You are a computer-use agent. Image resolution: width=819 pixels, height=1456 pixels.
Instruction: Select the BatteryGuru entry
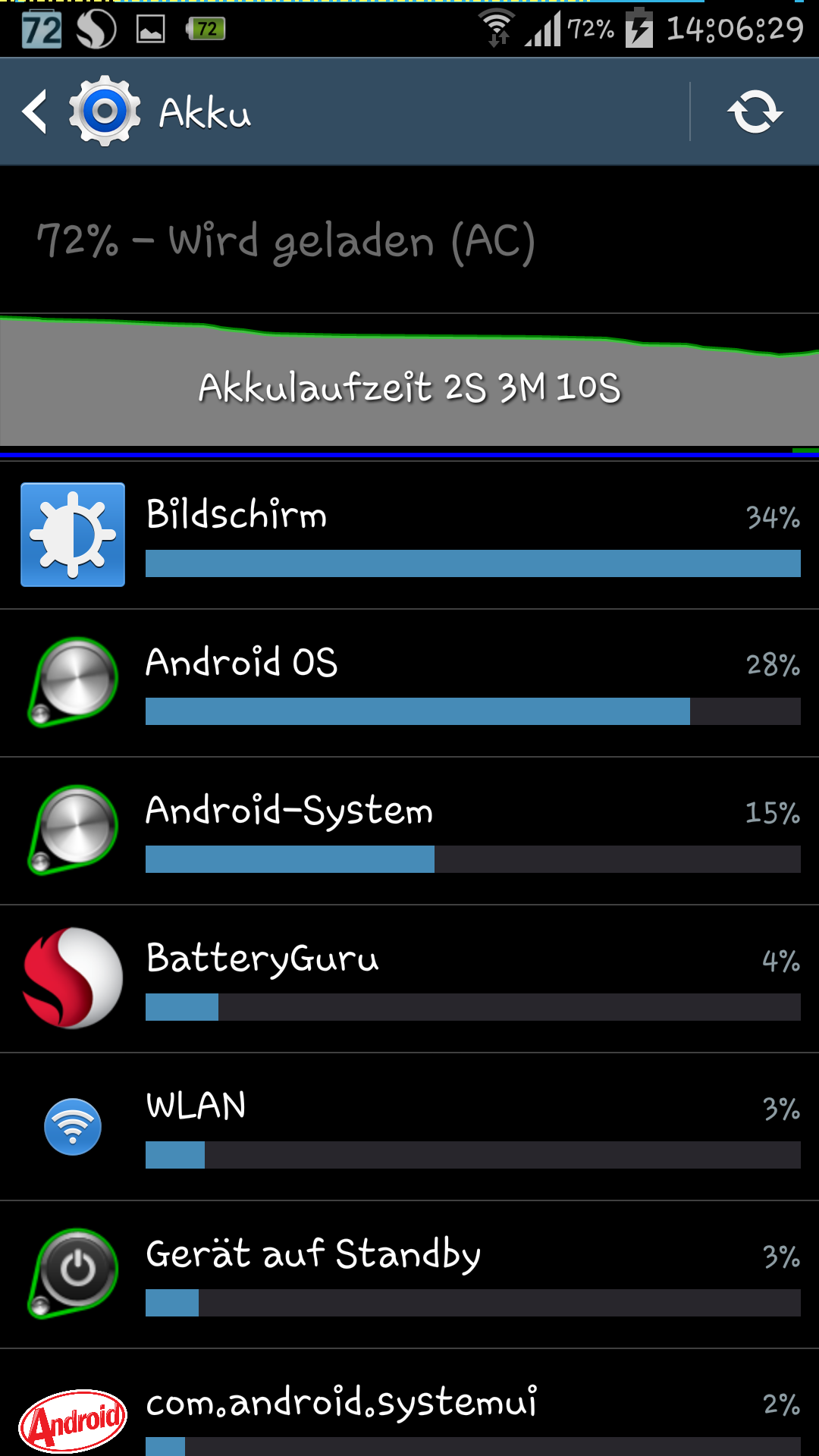pyautogui.click(x=409, y=979)
